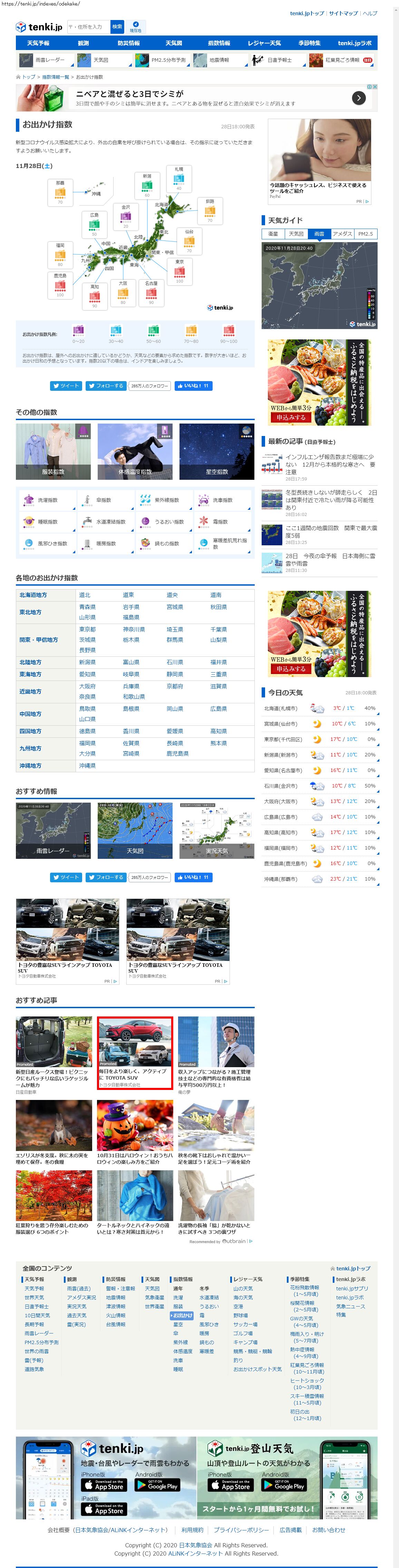This screenshot has height=1568, width=399.
Task: Switch to the 防災情報 navigation tab
Action: [128, 43]
